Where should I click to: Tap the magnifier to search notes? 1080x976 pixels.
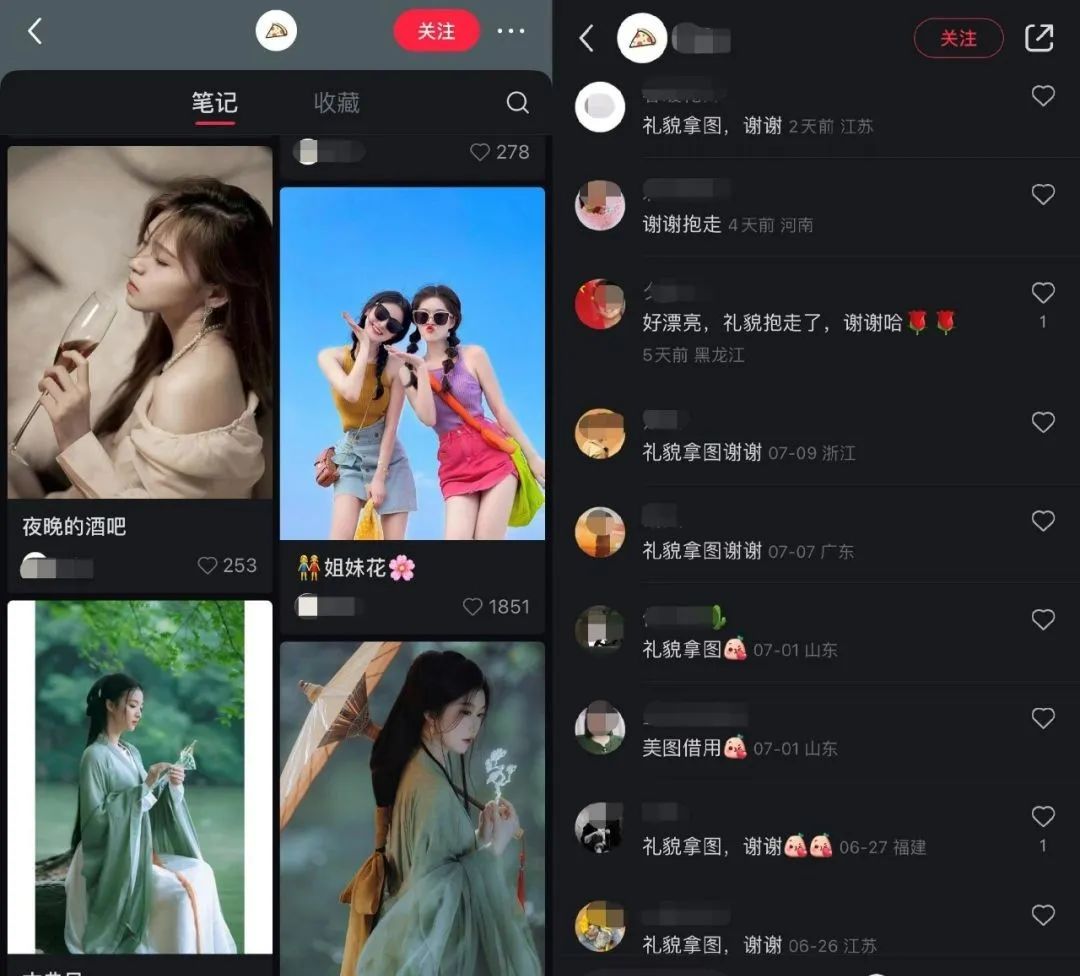[517, 103]
